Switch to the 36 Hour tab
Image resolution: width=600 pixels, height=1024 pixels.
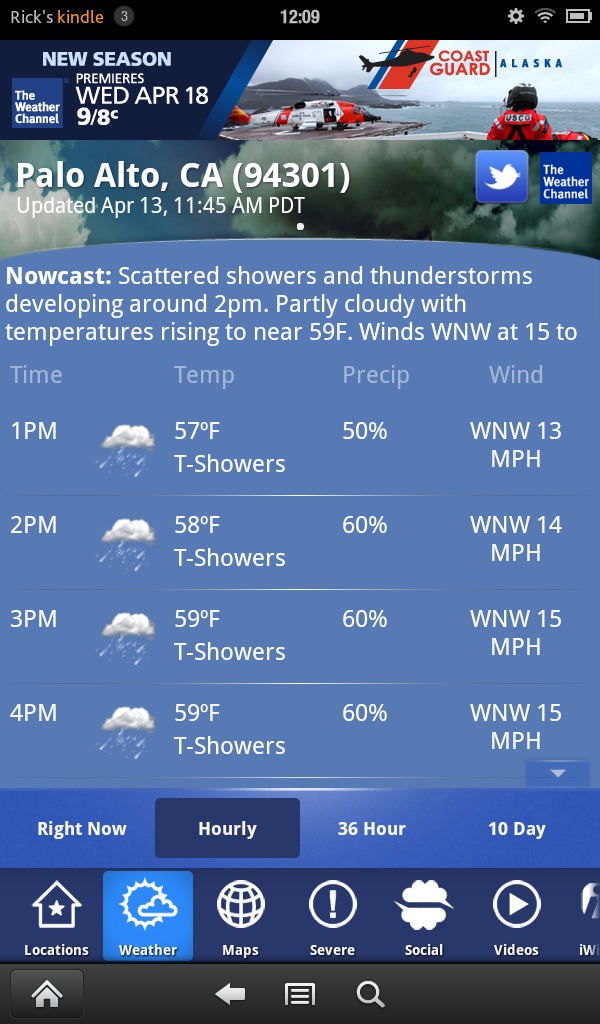tap(371, 828)
